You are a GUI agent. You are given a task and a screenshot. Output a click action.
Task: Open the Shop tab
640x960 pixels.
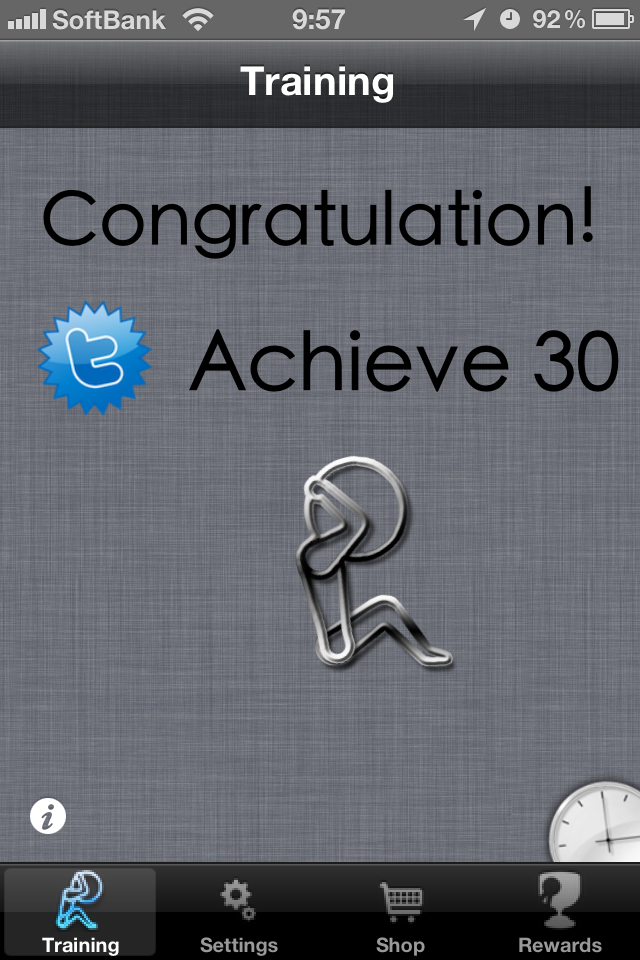400,912
